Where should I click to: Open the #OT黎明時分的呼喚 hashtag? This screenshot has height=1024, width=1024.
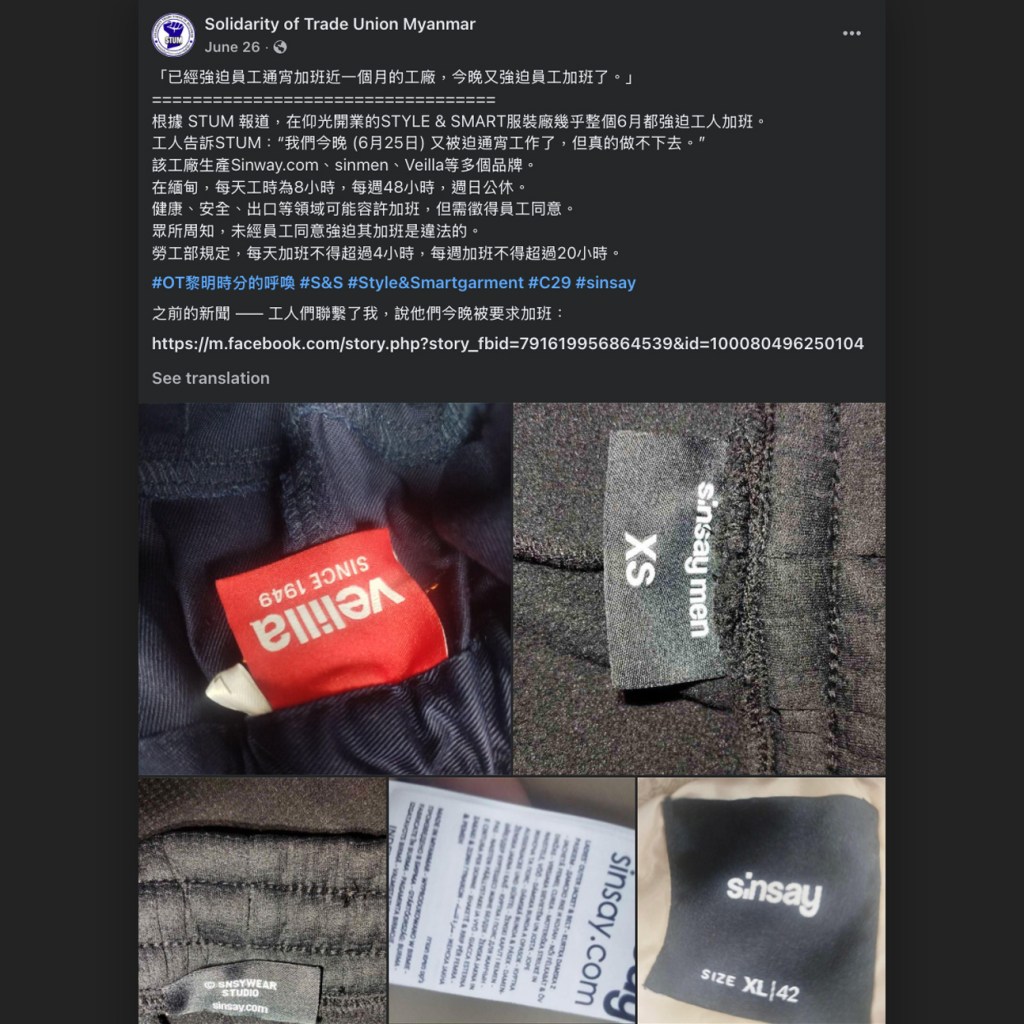pyautogui.click(x=223, y=283)
